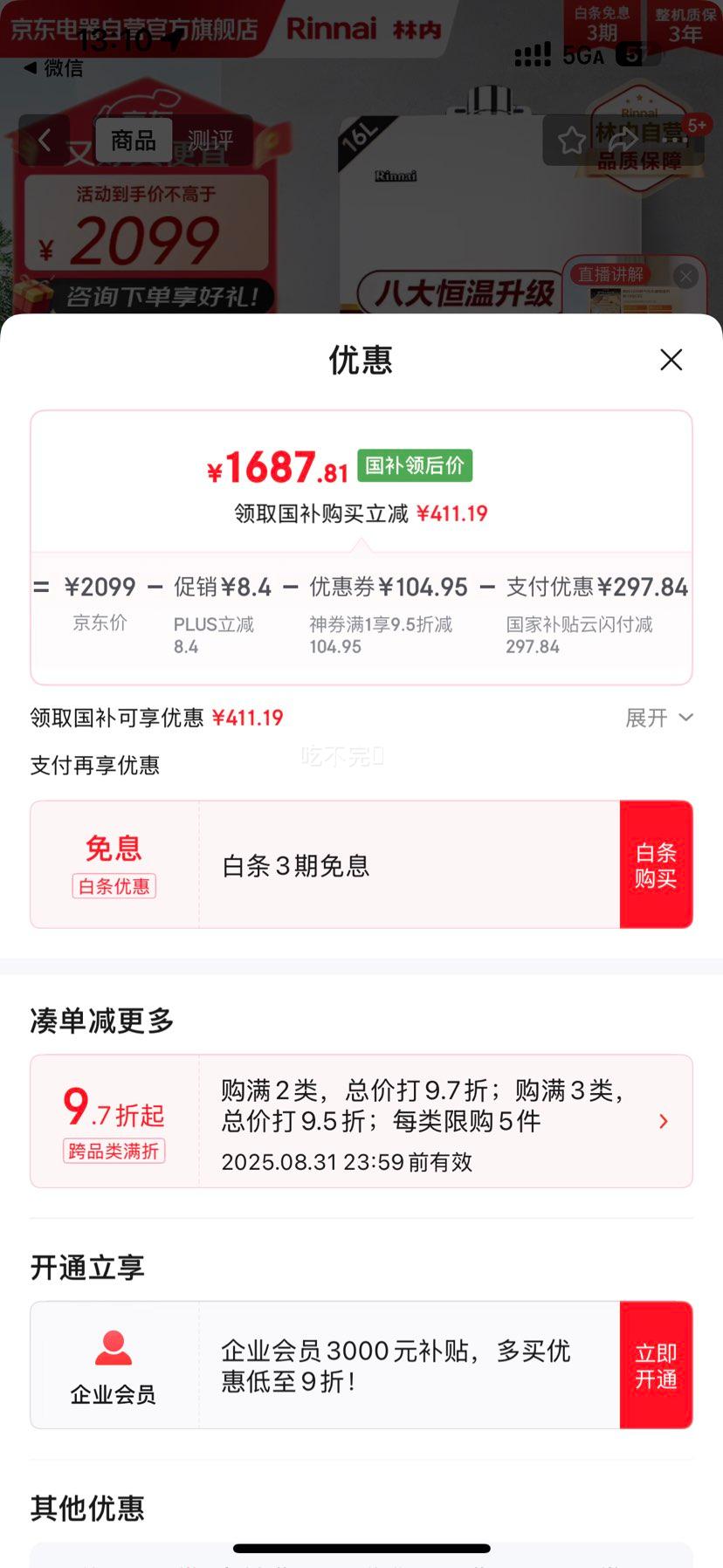The width and height of the screenshot is (723, 1568).
Task: Close the 优惠 coupon panel
Action: (671, 360)
